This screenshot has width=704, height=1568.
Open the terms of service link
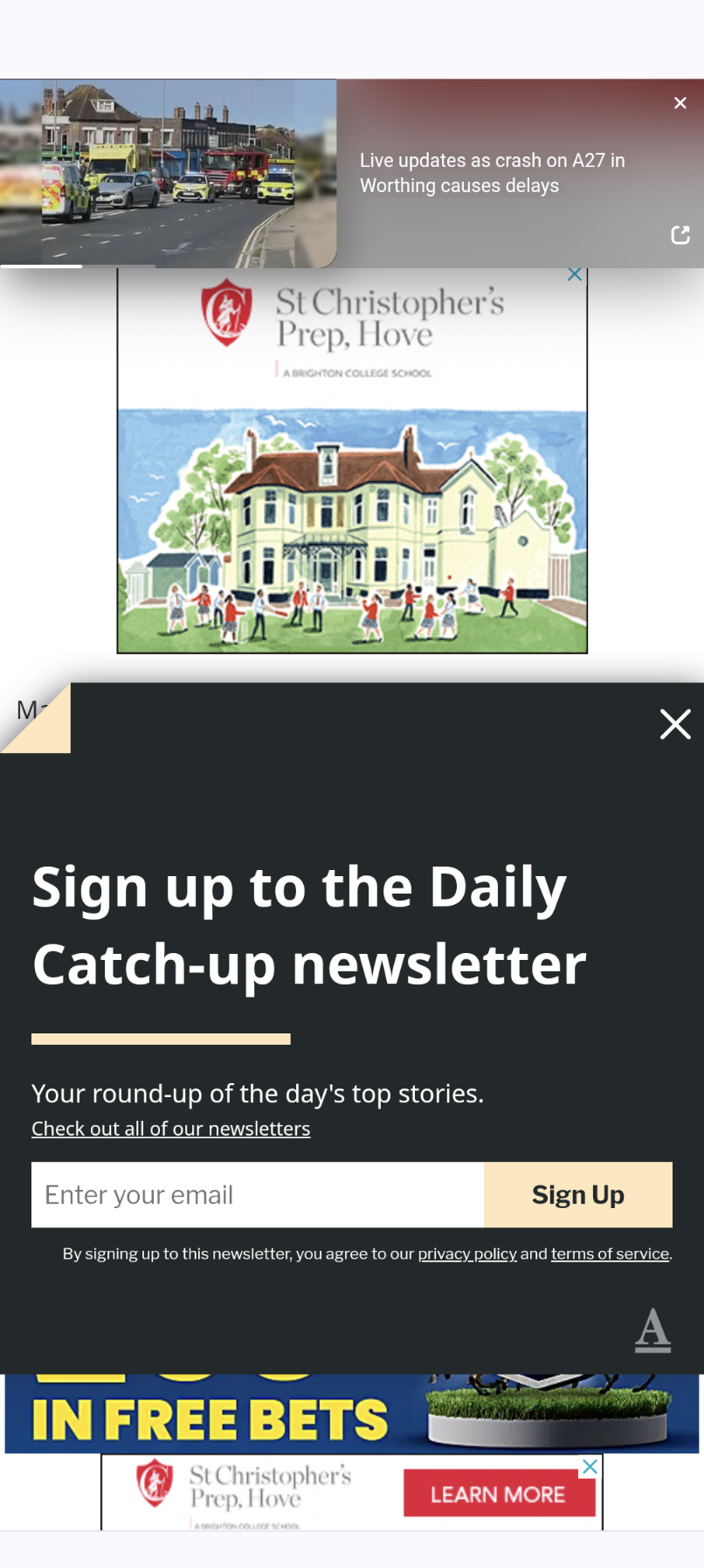(610, 1254)
